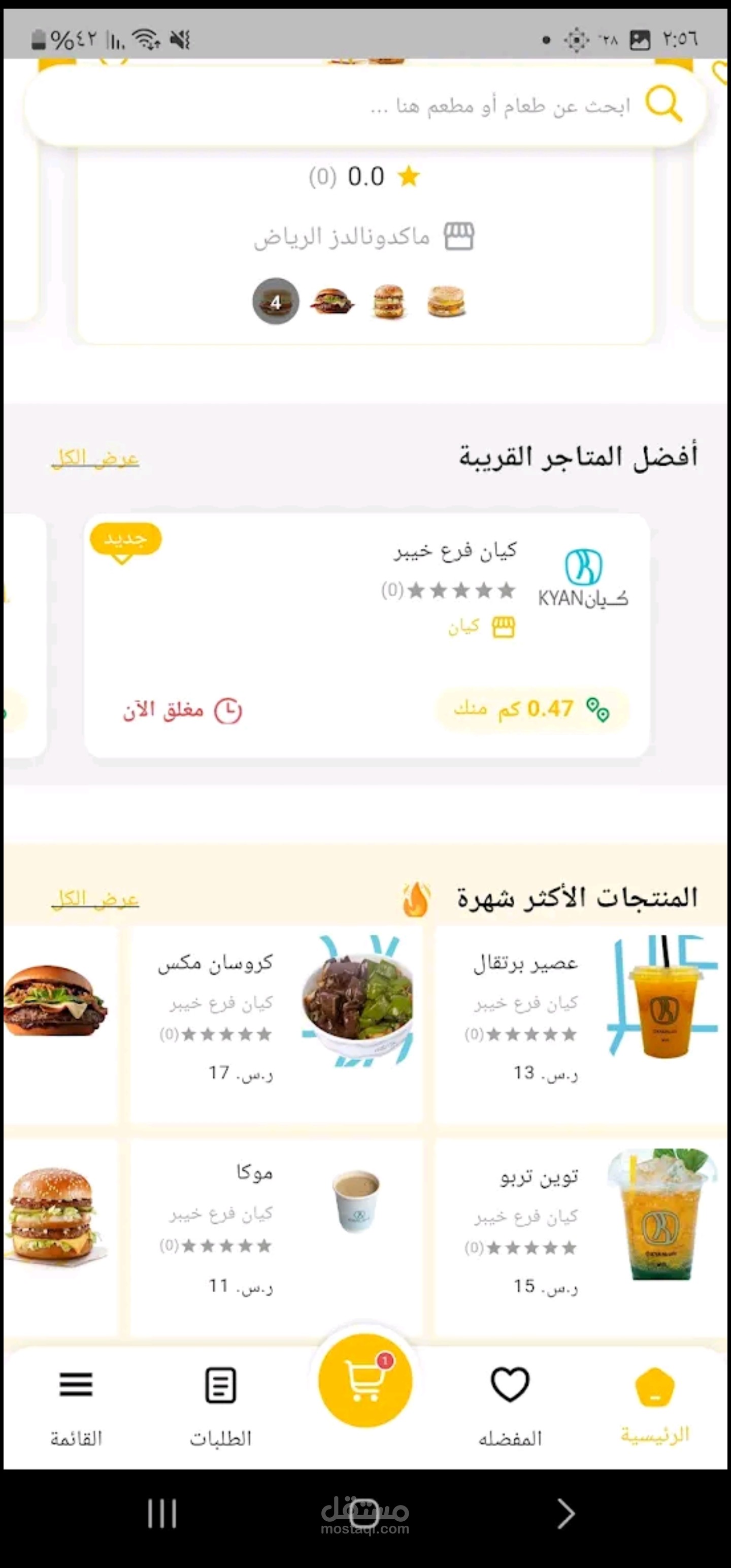Tap the mobile signal indicator
Screen dimensions: 731x1568
[x=115, y=40]
